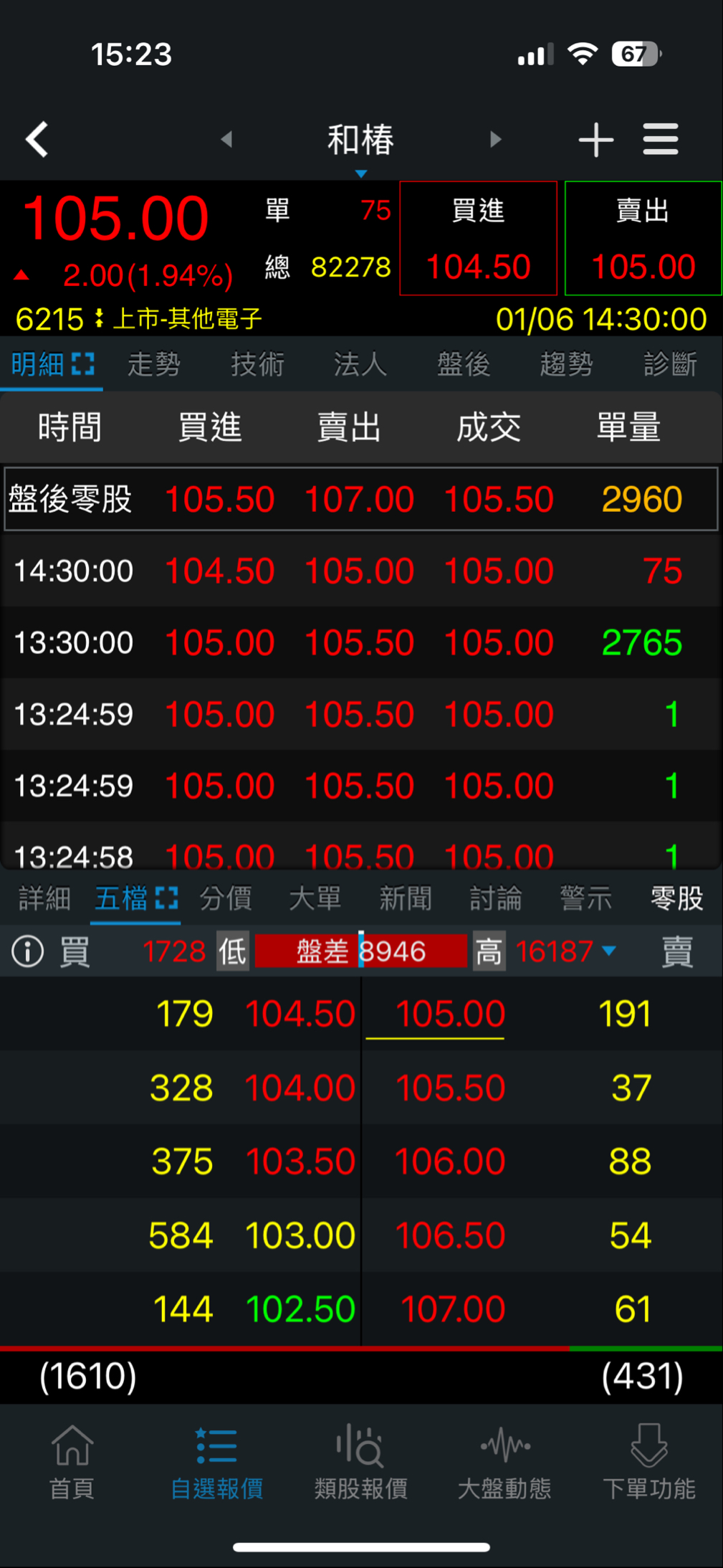
Task: Switch to next stock with right triangle
Action: coord(495,139)
